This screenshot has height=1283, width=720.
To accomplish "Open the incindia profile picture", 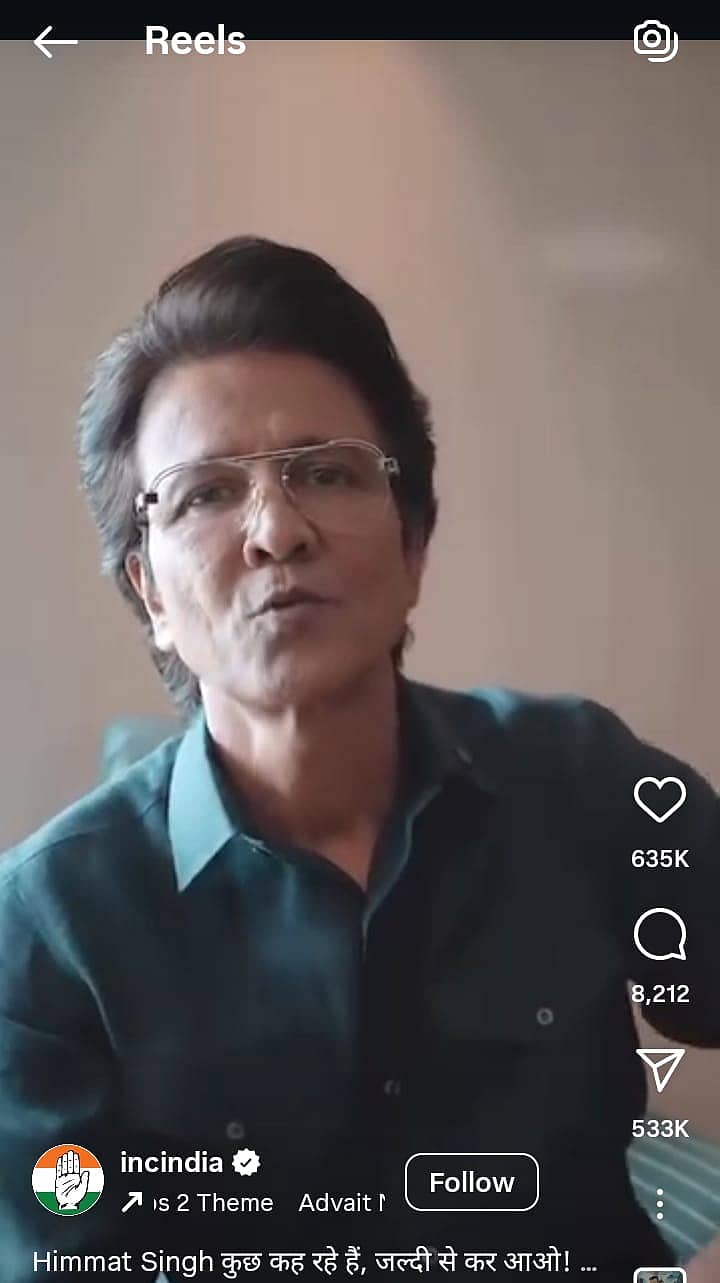I will 68,1180.
